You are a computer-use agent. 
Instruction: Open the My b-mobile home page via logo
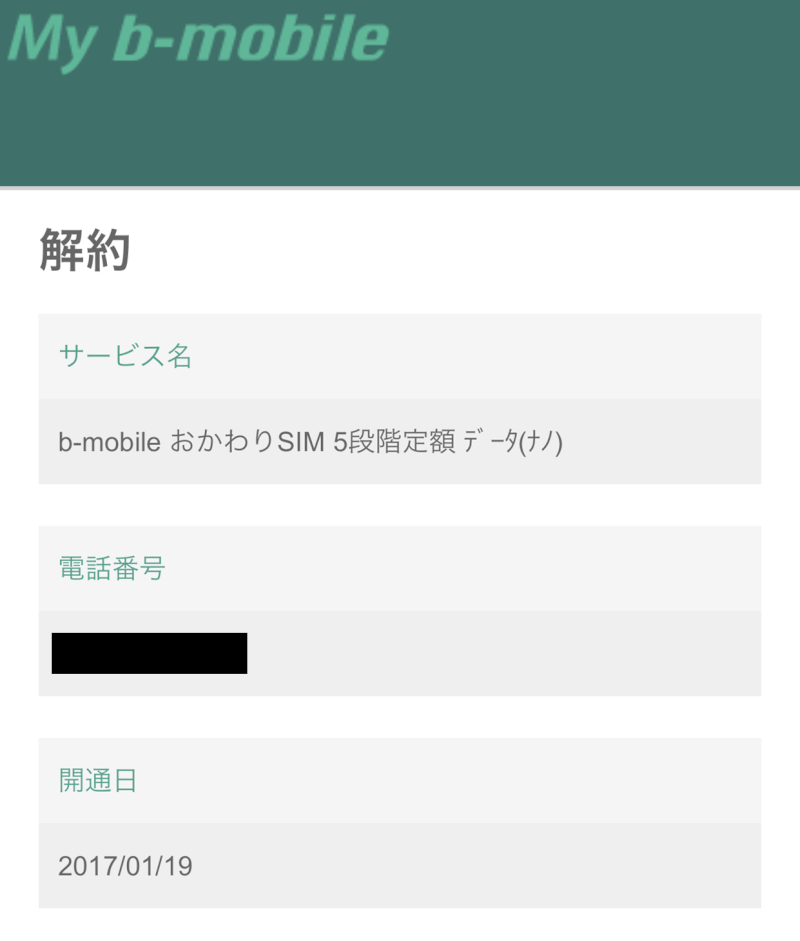195,38
